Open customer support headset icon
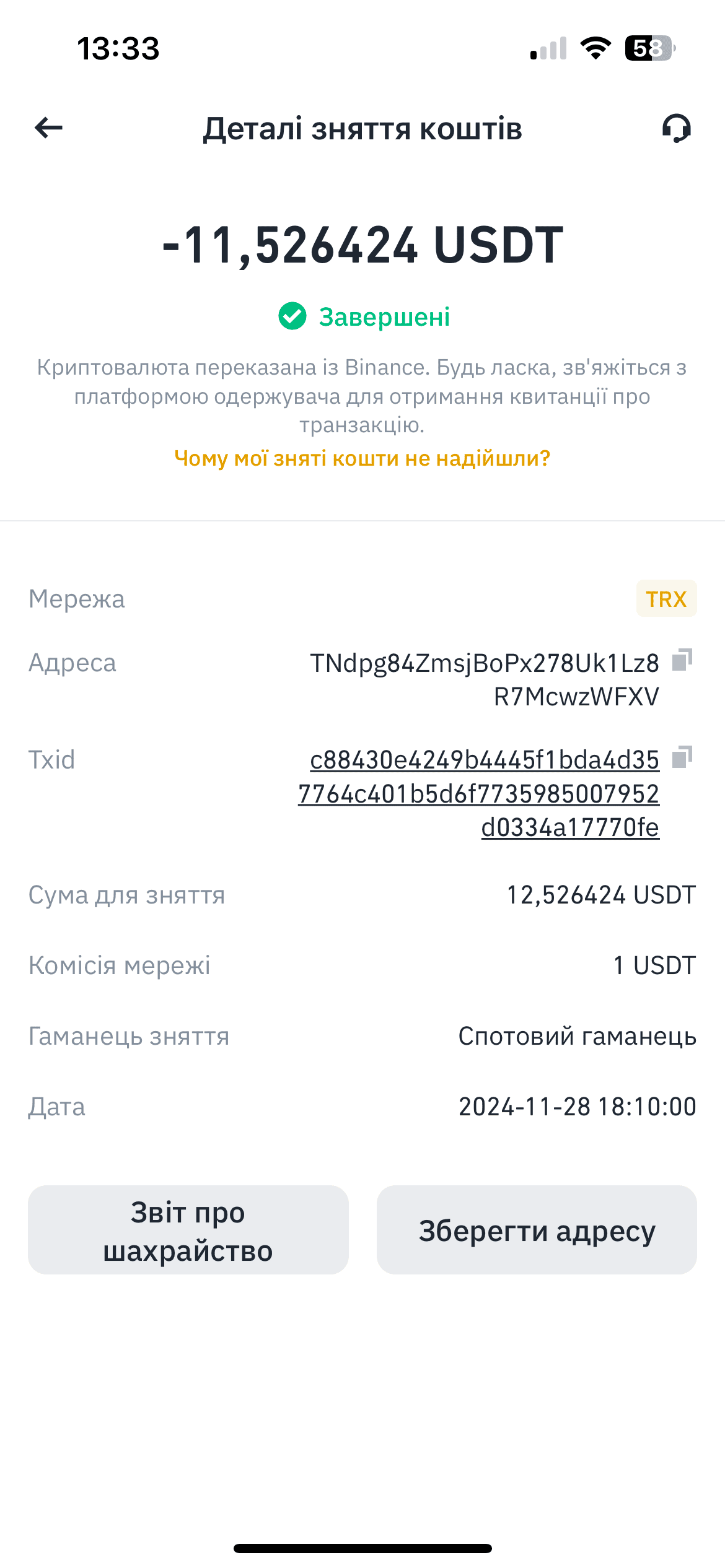This screenshot has width=725, height=1568. [x=676, y=129]
